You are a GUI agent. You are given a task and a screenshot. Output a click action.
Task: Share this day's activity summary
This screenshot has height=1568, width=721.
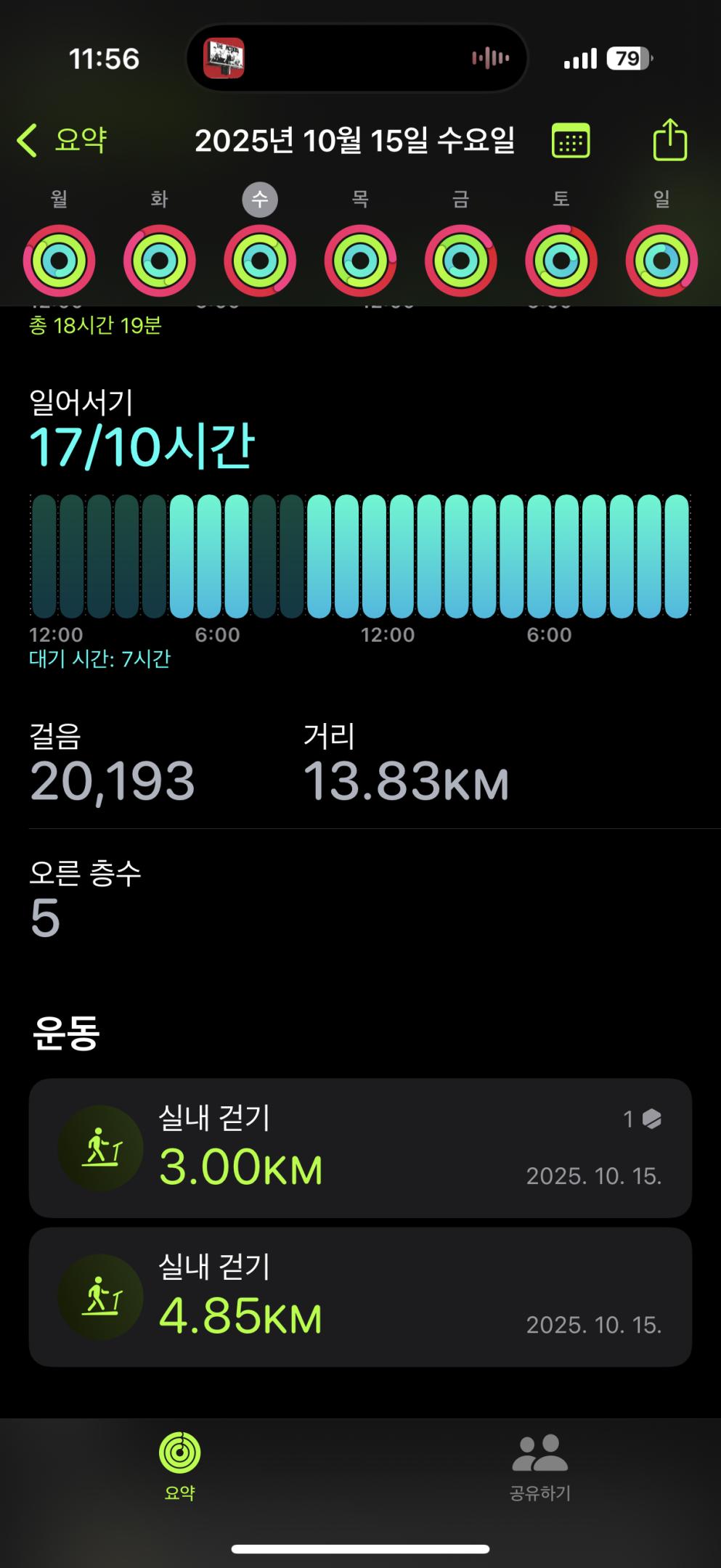tap(669, 139)
